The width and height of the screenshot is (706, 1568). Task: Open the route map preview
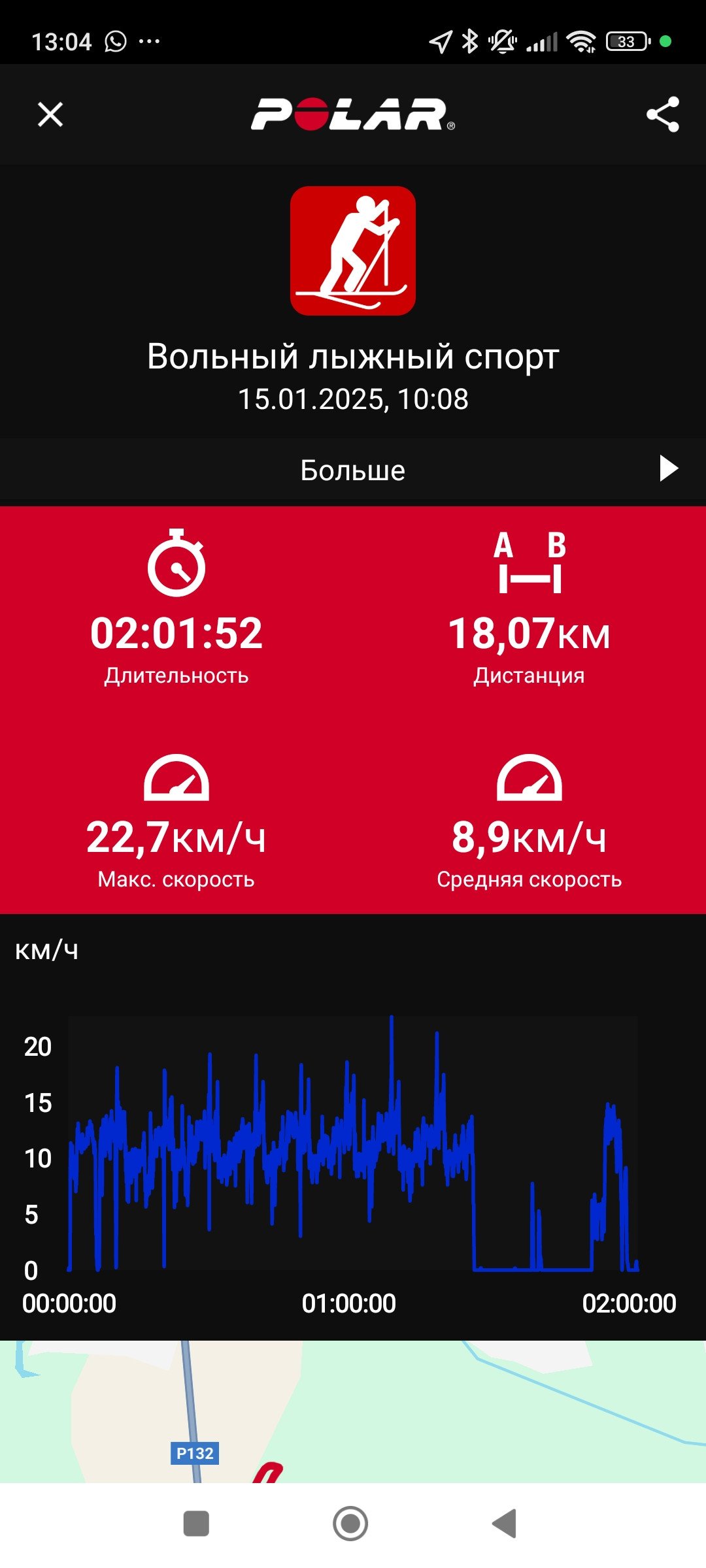(x=353, y=1411)
